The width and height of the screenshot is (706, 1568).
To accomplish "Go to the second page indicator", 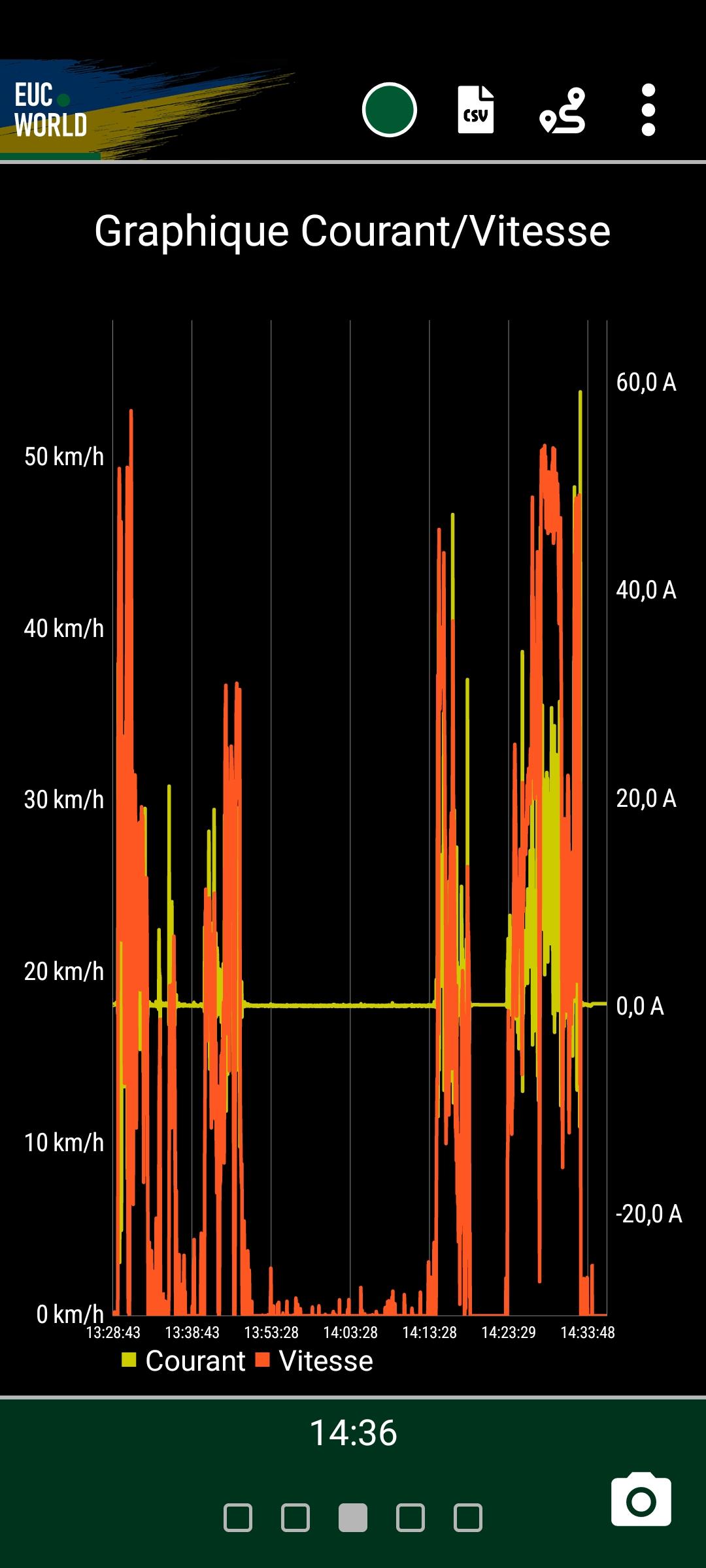I will point(295,1517).
